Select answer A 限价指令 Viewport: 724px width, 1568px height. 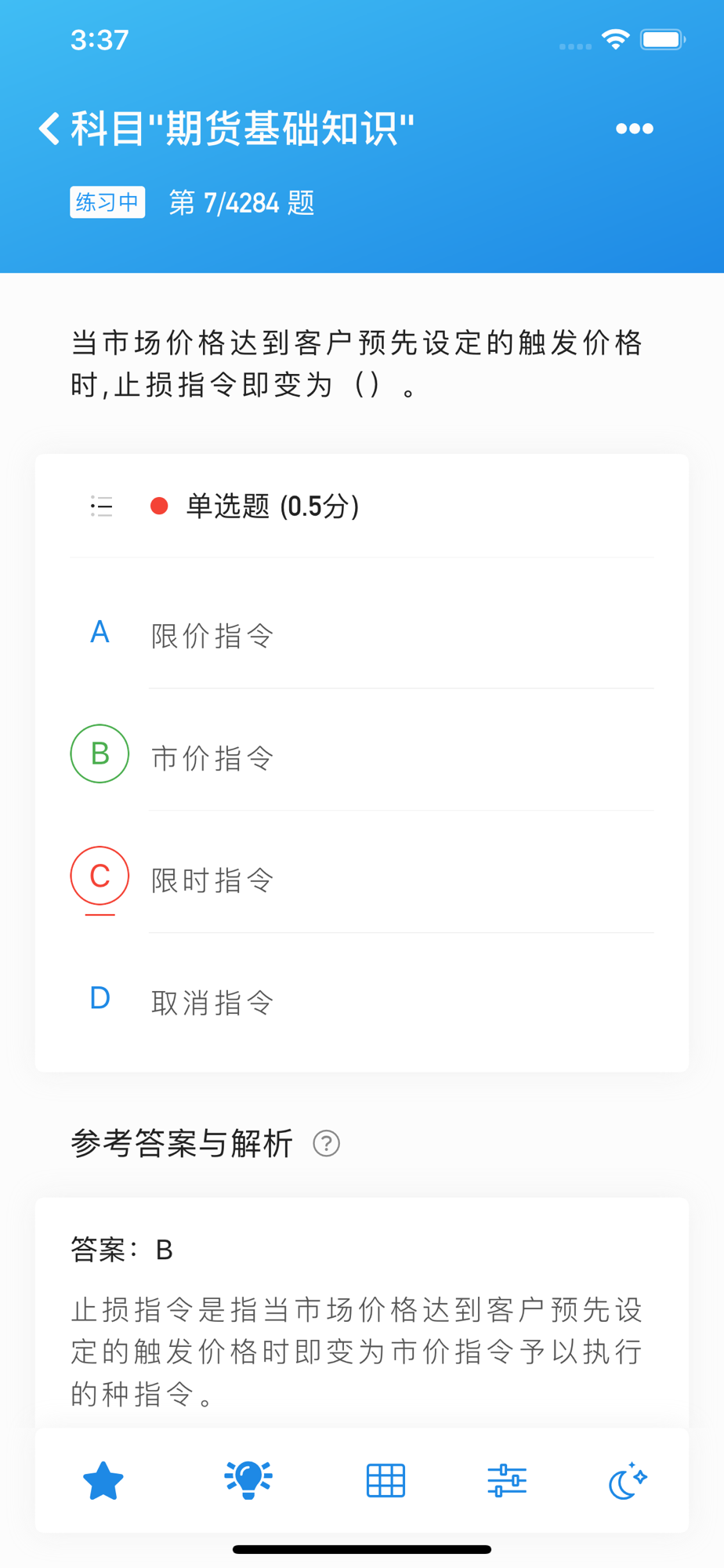[362, 633]
